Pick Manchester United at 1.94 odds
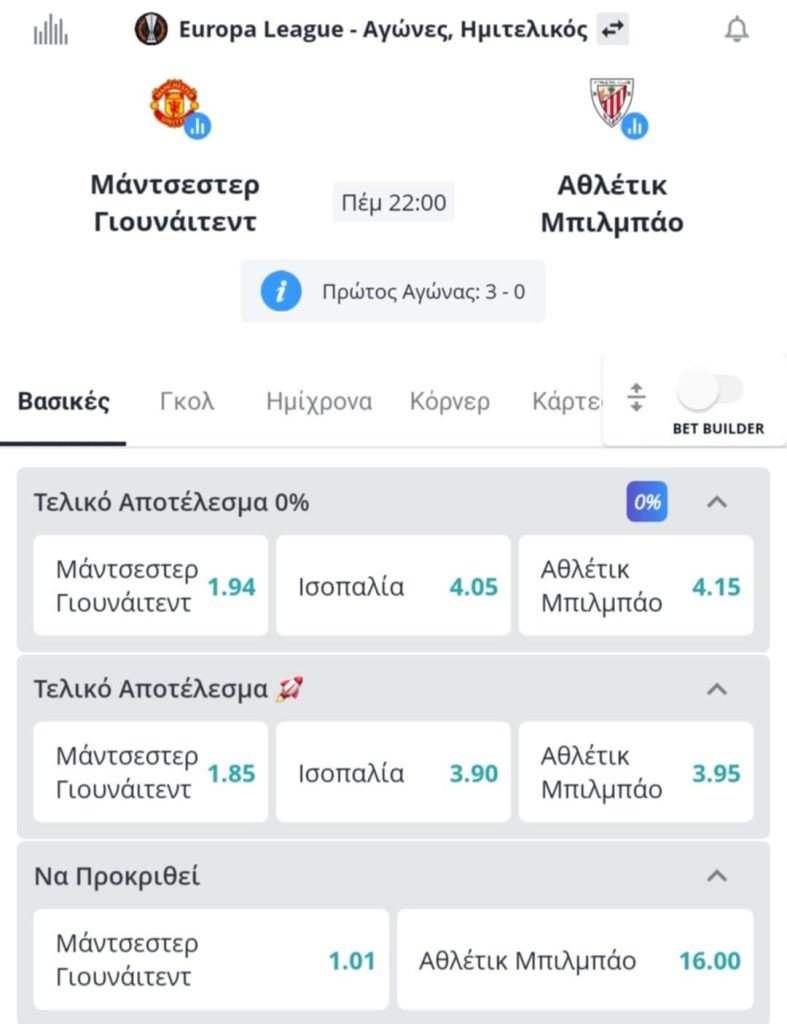Screen dimensions: 787x1024 point(151,586)
